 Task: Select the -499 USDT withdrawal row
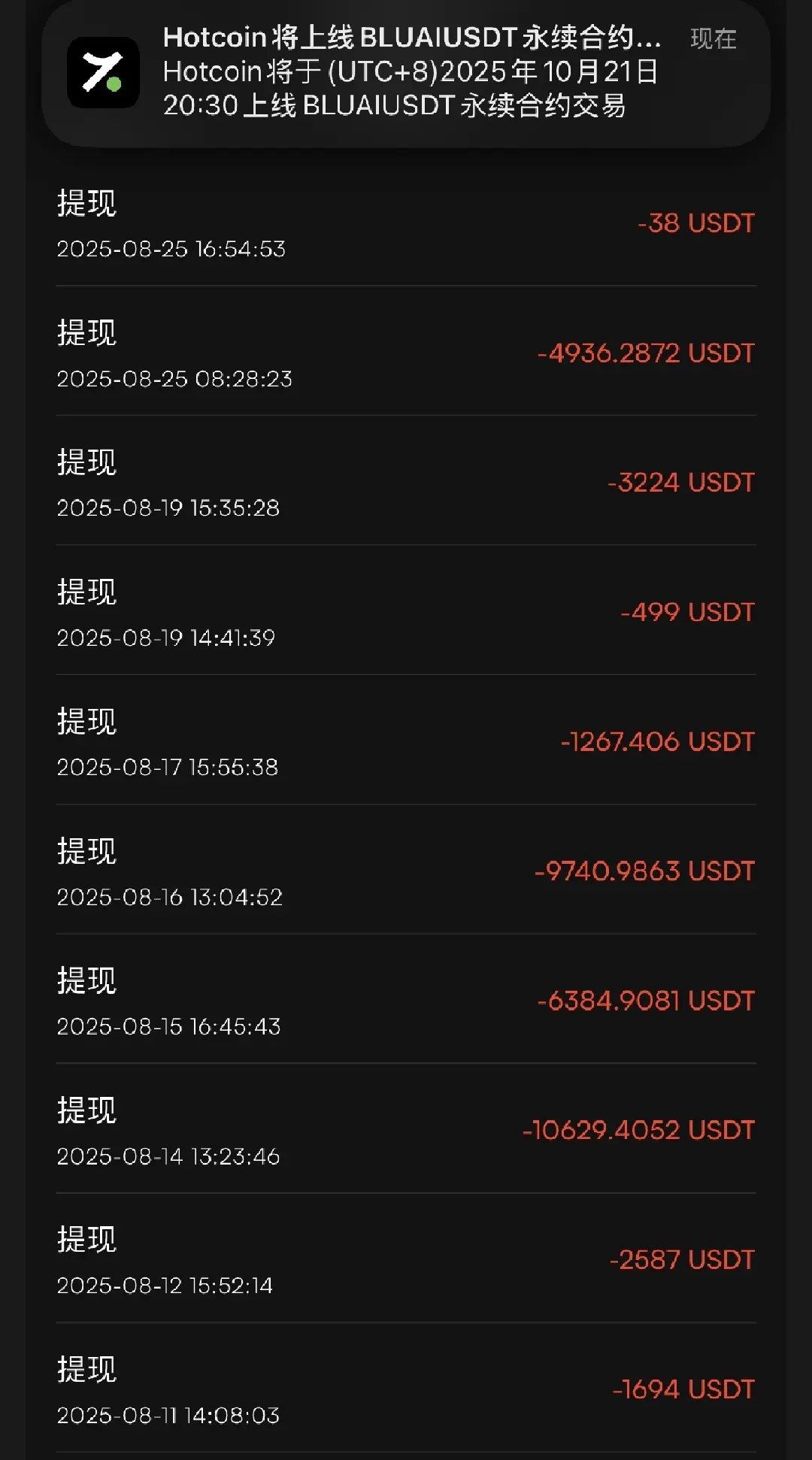tap(406, 610)
